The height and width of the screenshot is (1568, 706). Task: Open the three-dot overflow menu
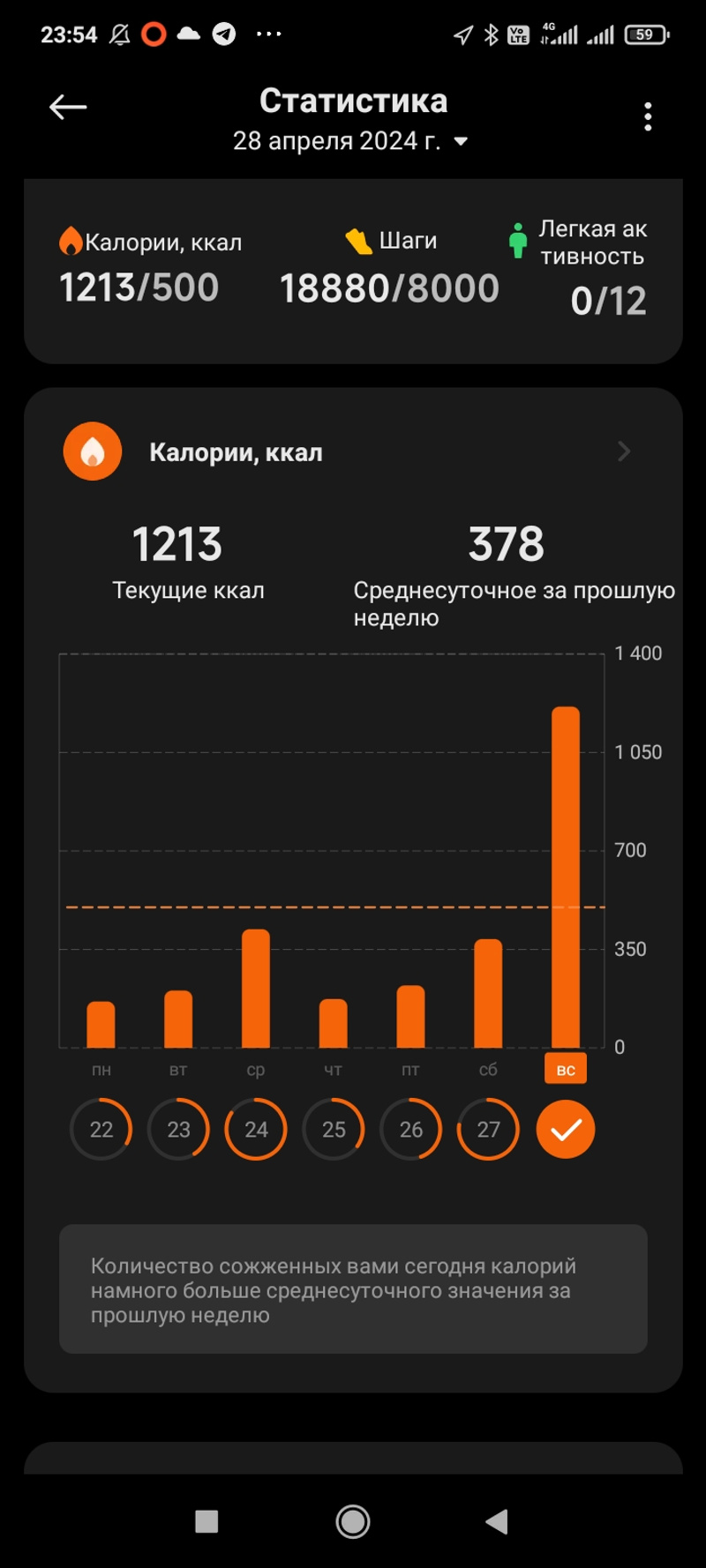click(x=648, y=116)
